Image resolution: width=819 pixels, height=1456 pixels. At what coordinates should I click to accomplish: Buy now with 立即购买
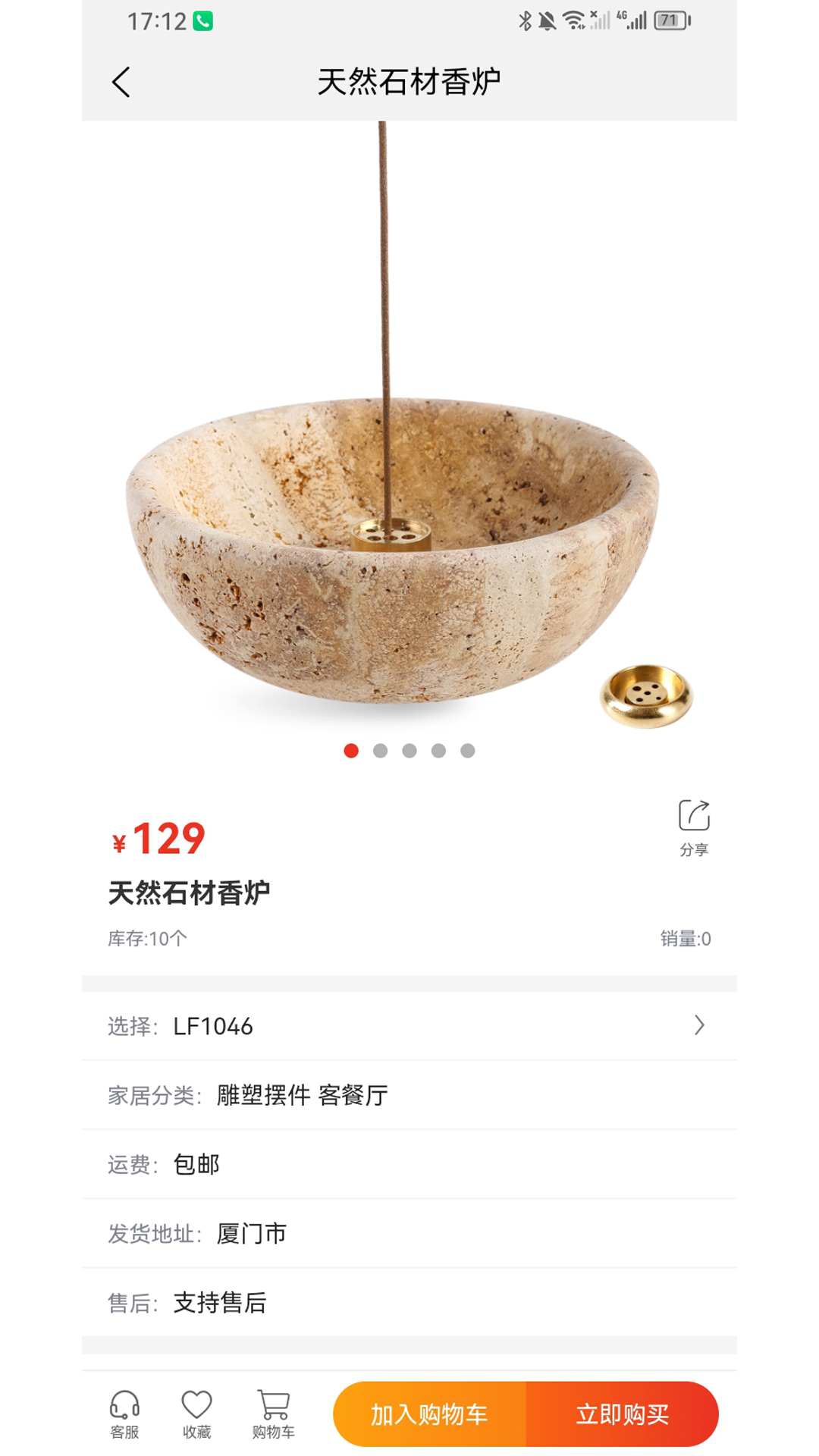tap(622, 1414)
